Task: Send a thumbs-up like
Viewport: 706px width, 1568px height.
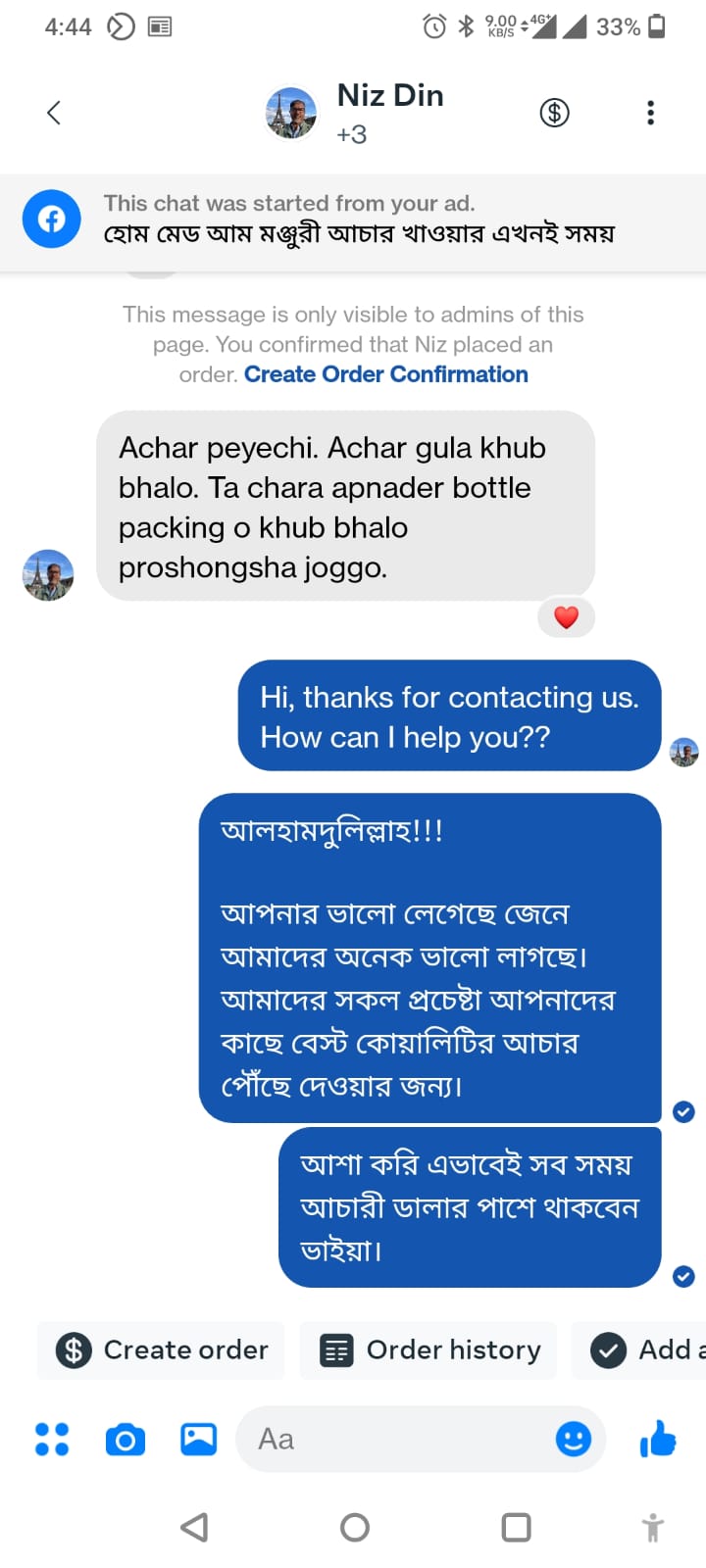Action: tap(658, 1439)
